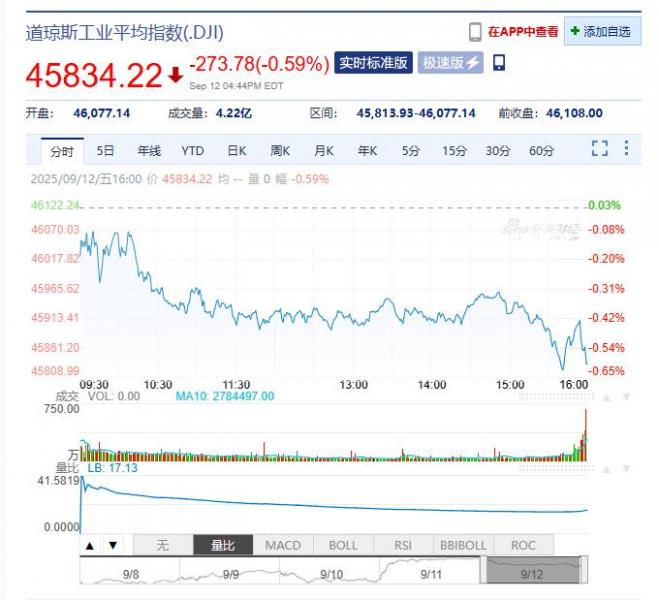Switch to 年线 chart tab
Image resolution: width=659 pixels, height=600 pixels.
149,151
